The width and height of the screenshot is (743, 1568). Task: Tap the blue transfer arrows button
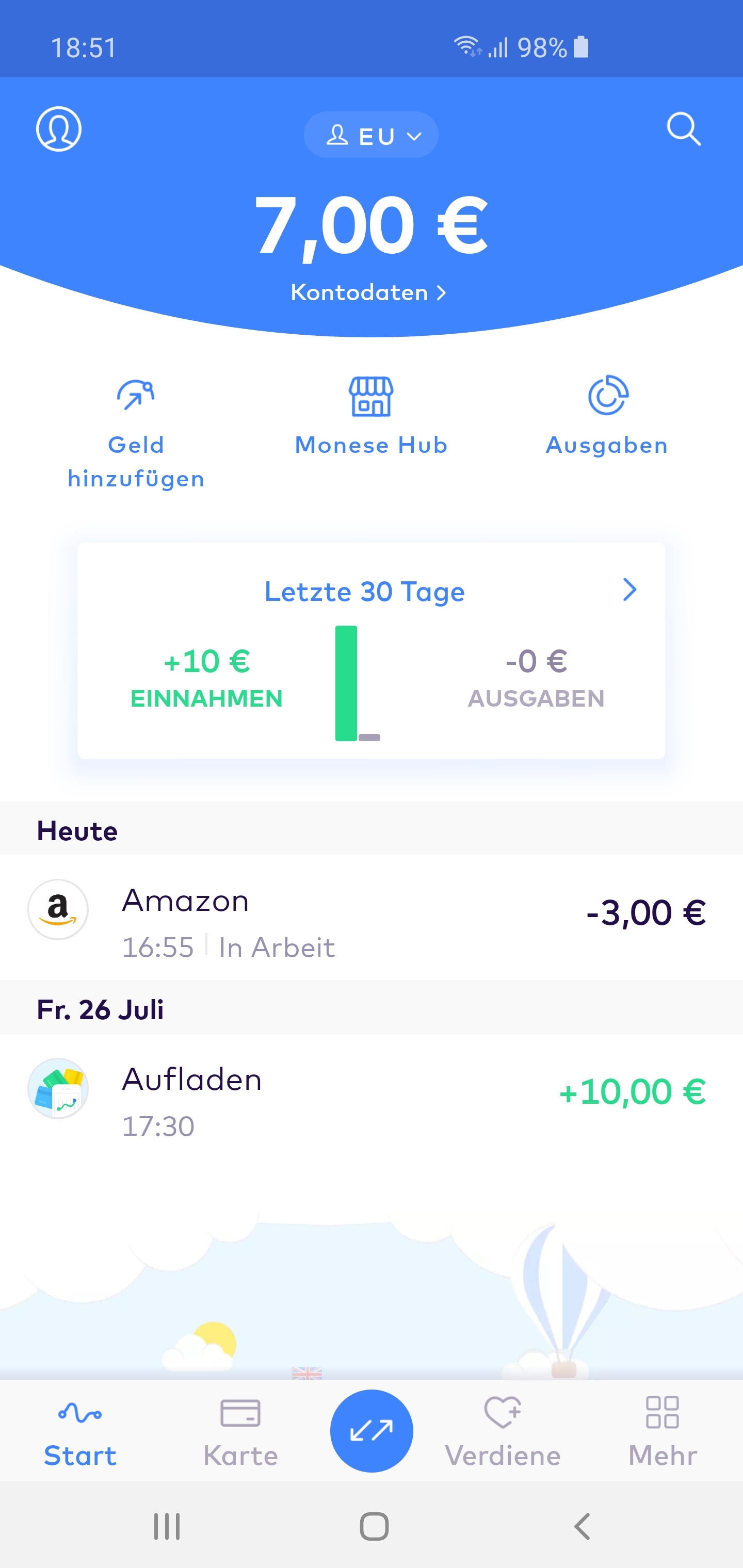pos(372,1430)
